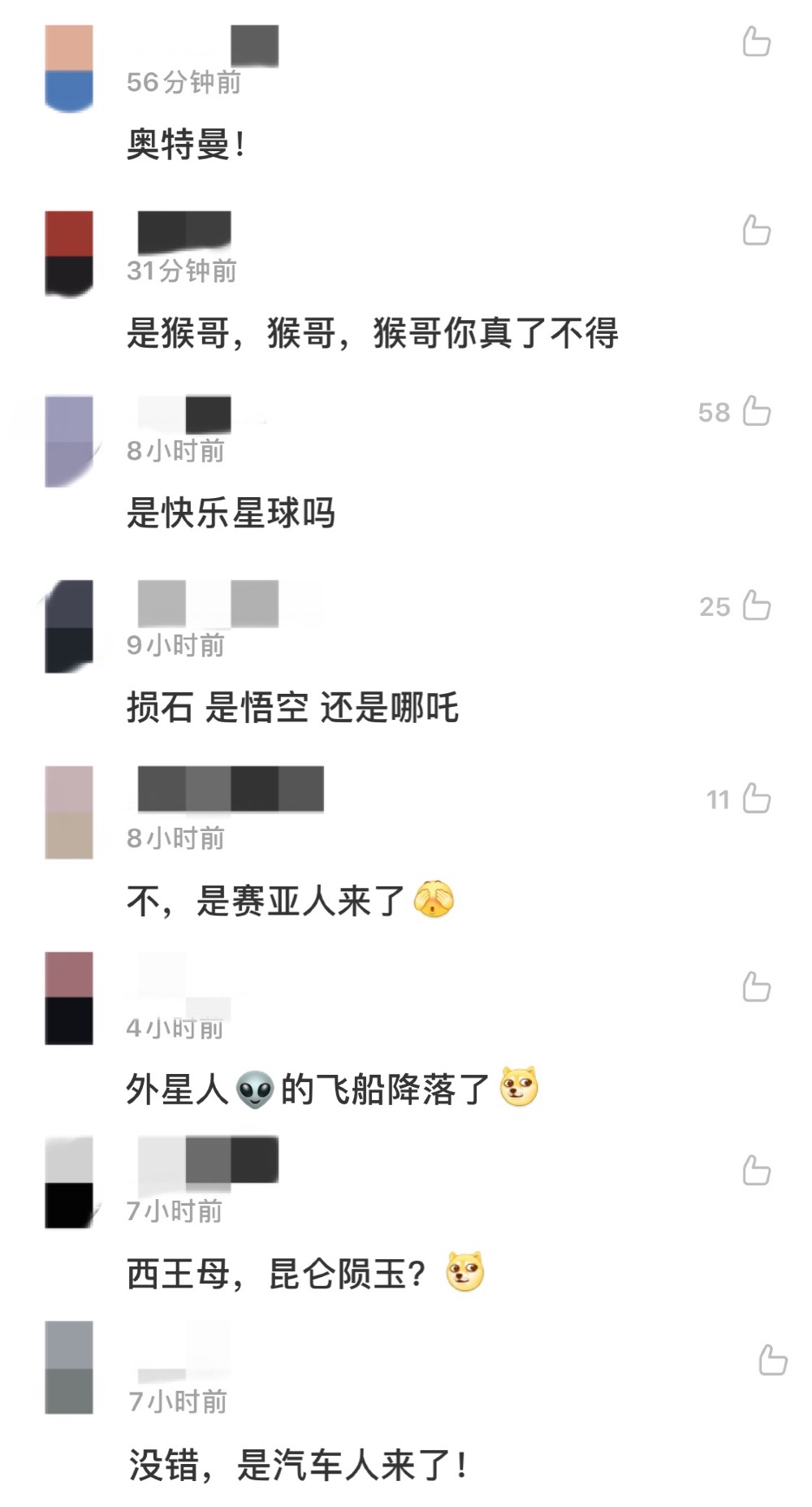Like the comment "西王母，昆仑陨玉?"
Image resolution: width=812 pixels, height=1507 pixels.
coord(756,1171)
